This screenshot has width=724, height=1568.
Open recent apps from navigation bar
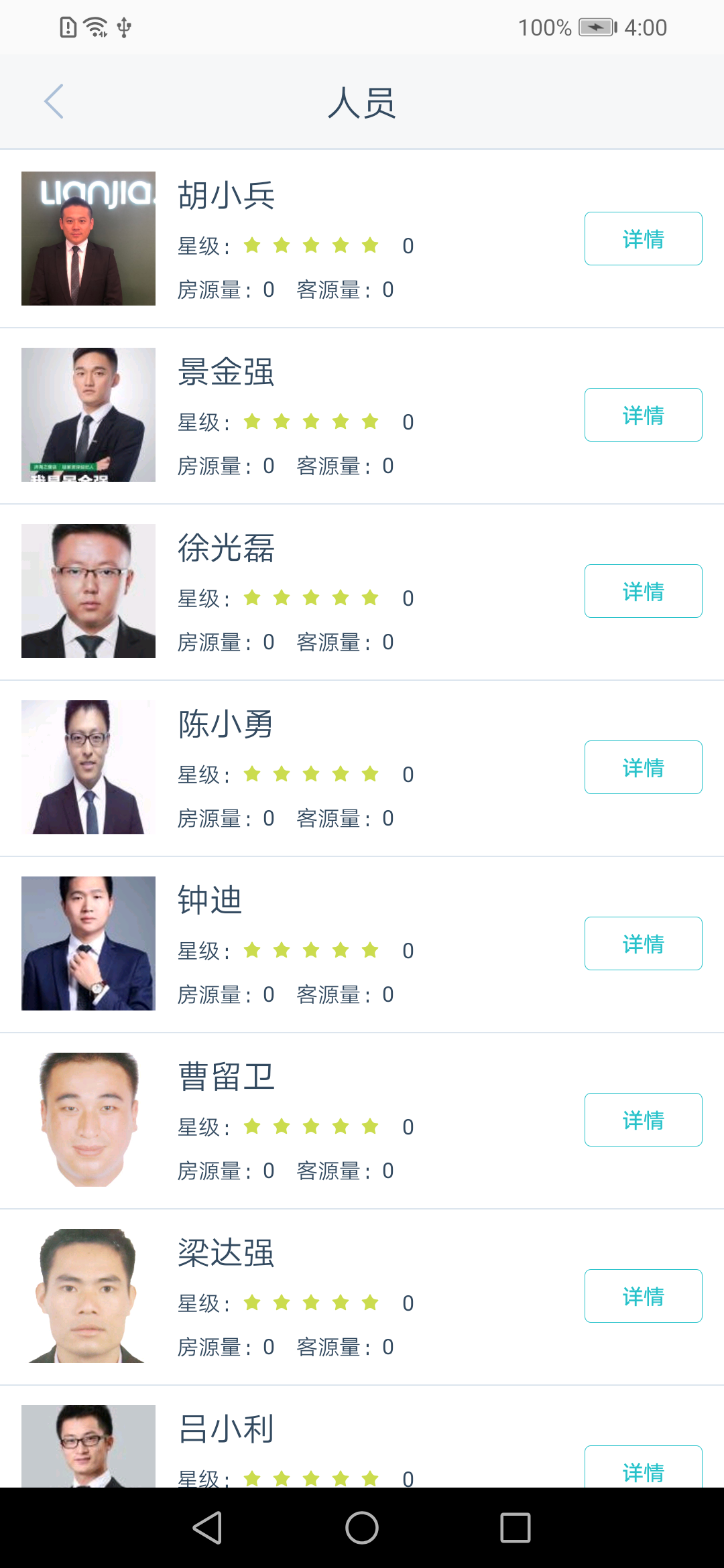point(515,1528)
